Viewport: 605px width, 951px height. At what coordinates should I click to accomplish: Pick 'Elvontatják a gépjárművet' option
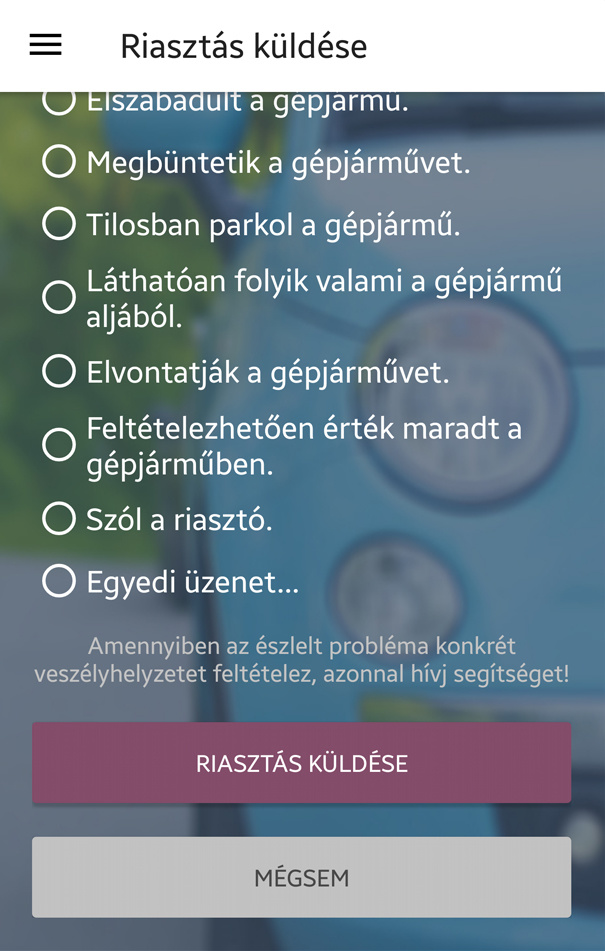tap(59, 372)
